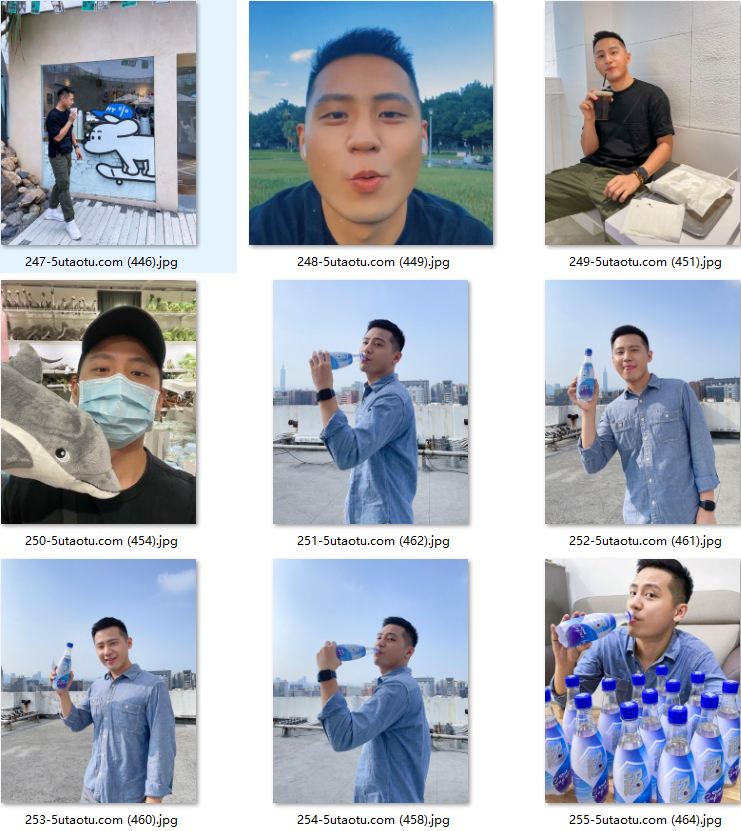The width and height of the screenshot is (741, 831).
Task: Select image 255-5utaotu.com (464).jpg
Action: 643,681
